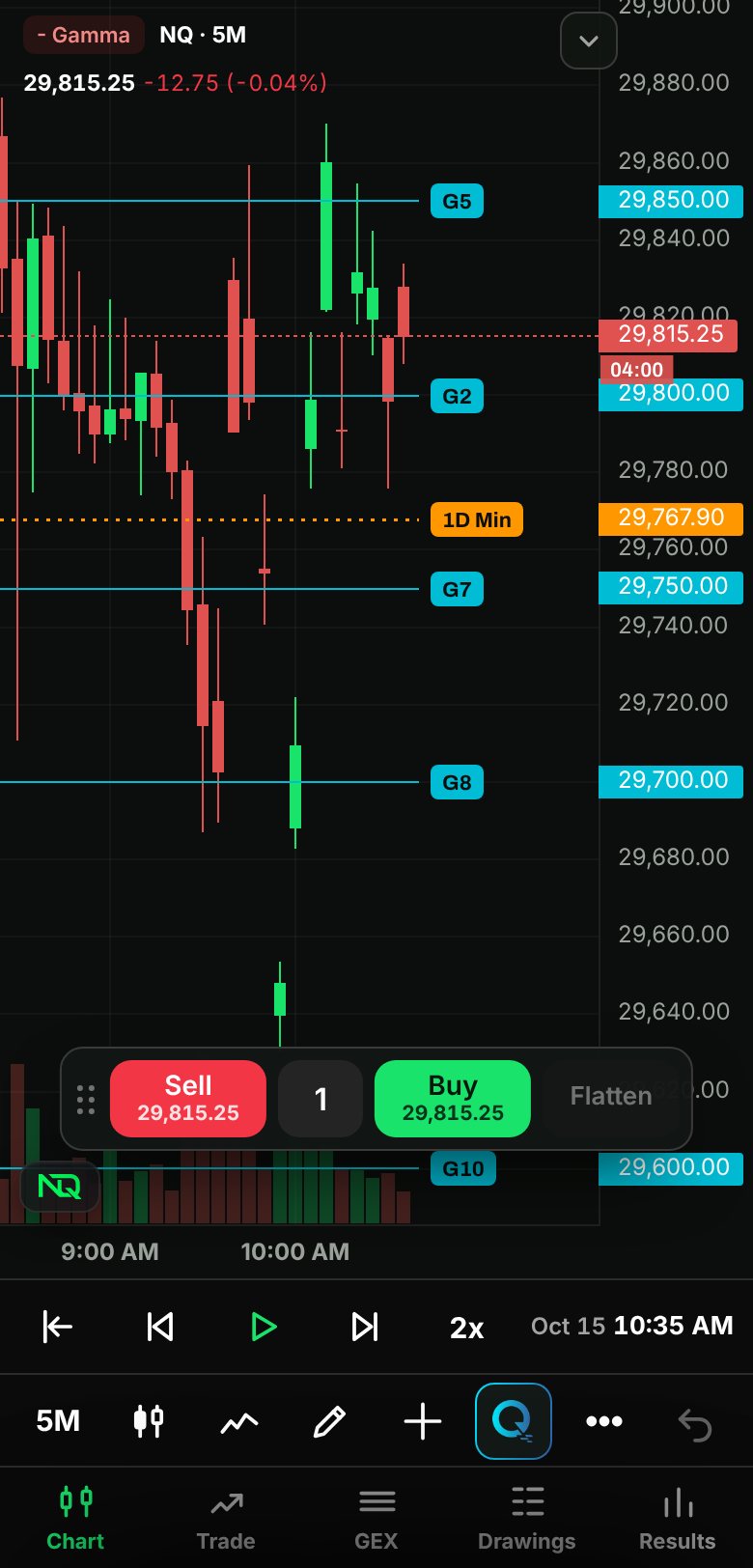
Task: Expand the top-right chevron dropdown
Action: pos(589,41)
